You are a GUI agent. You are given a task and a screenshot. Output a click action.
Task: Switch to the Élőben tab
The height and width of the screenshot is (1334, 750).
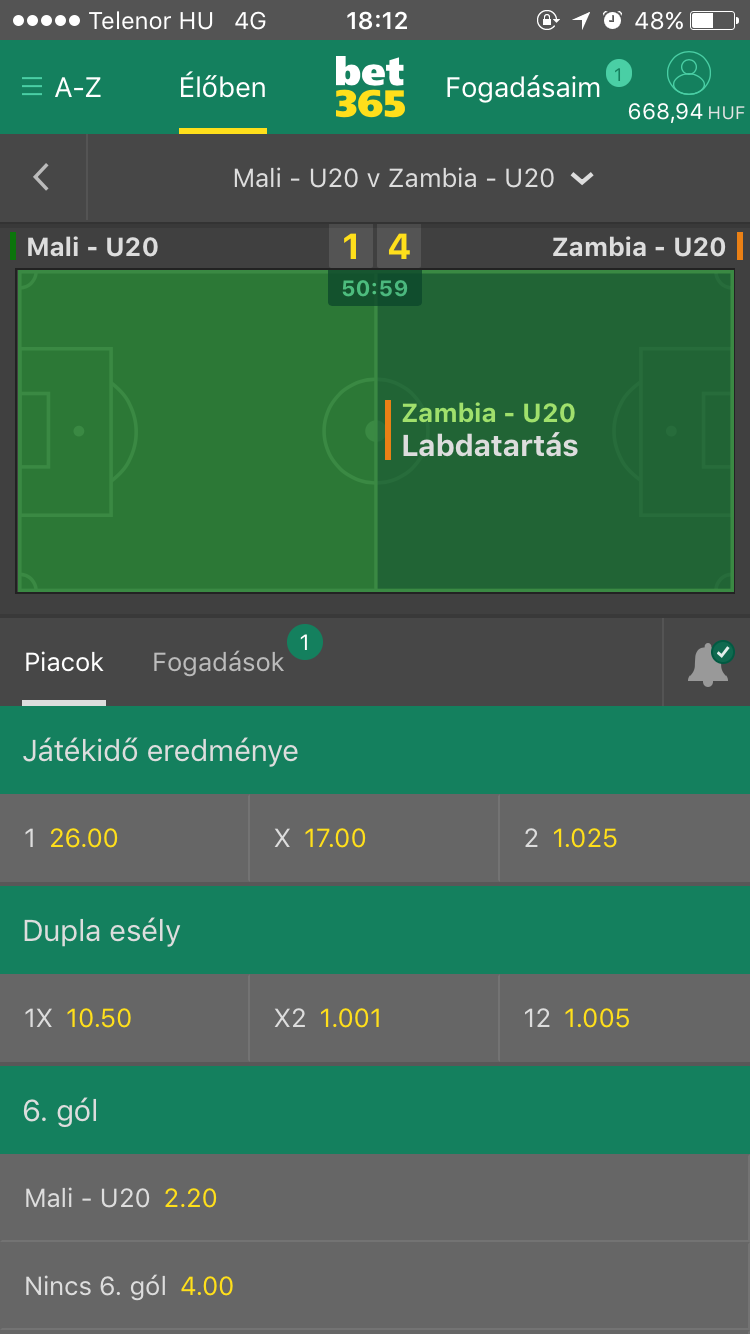[222, 88]
